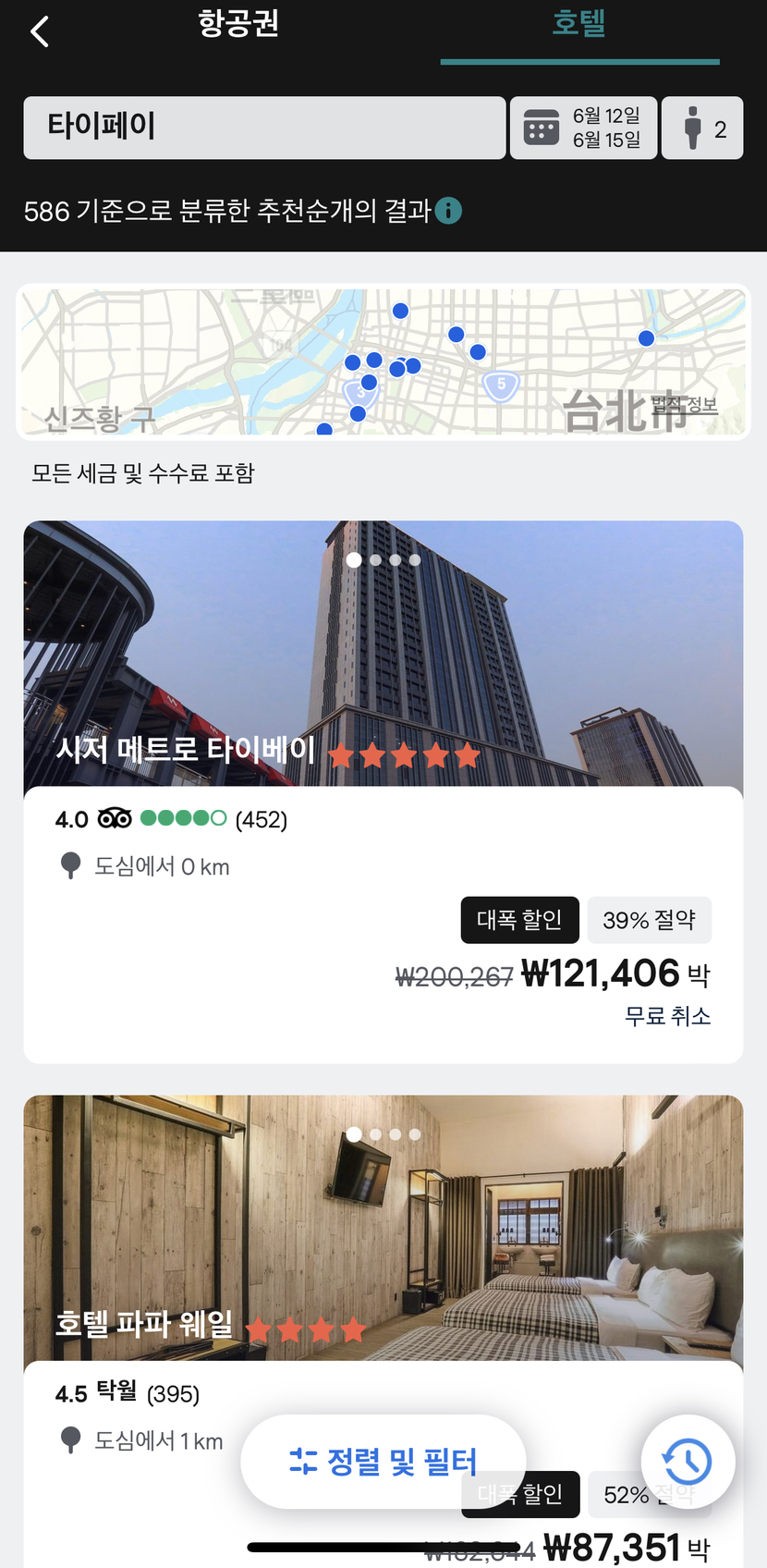Edit the 타이페이 destination field

pos(264,128)
